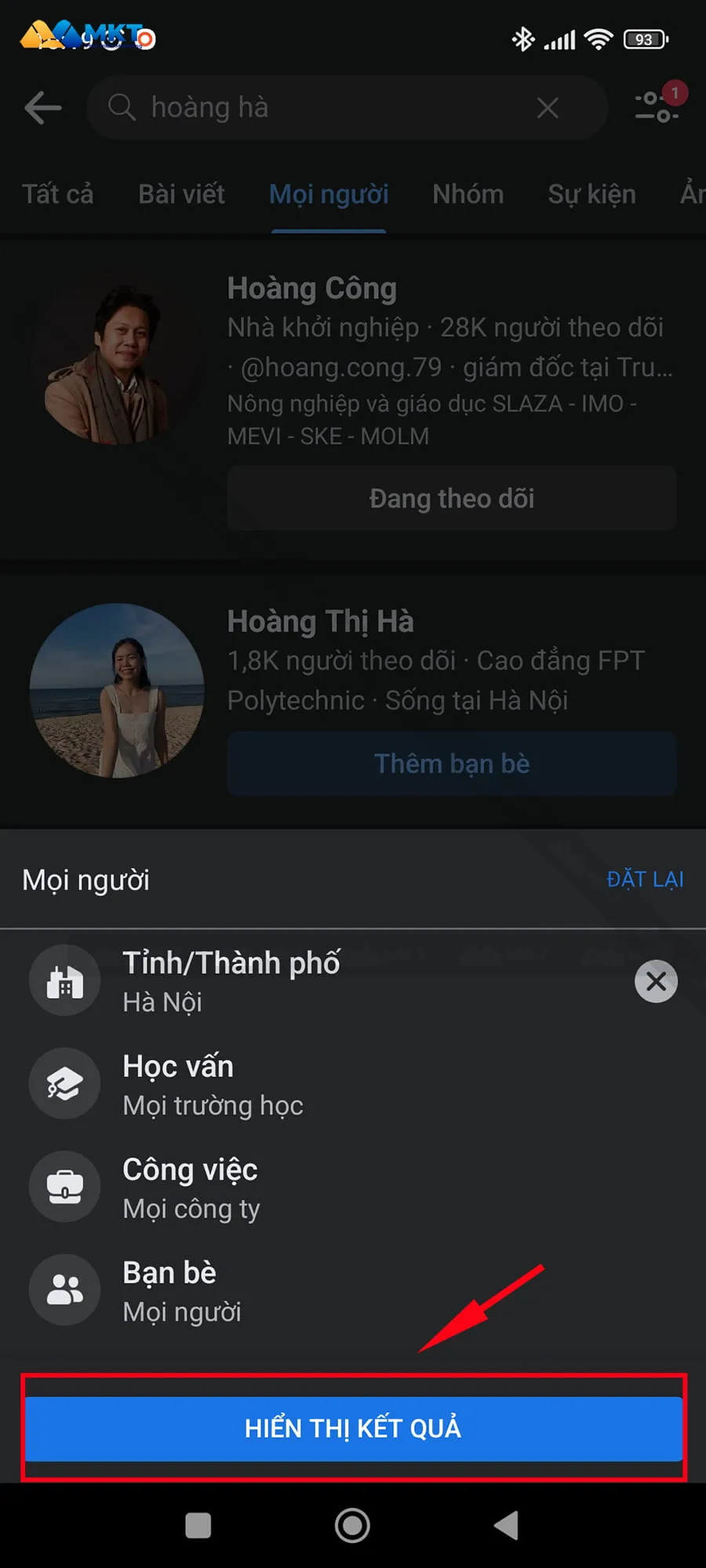The height and width of the screenshot is (1568, 706).
Task: Select the briefcase icon for Công việc
Action: click(64, 1186)
